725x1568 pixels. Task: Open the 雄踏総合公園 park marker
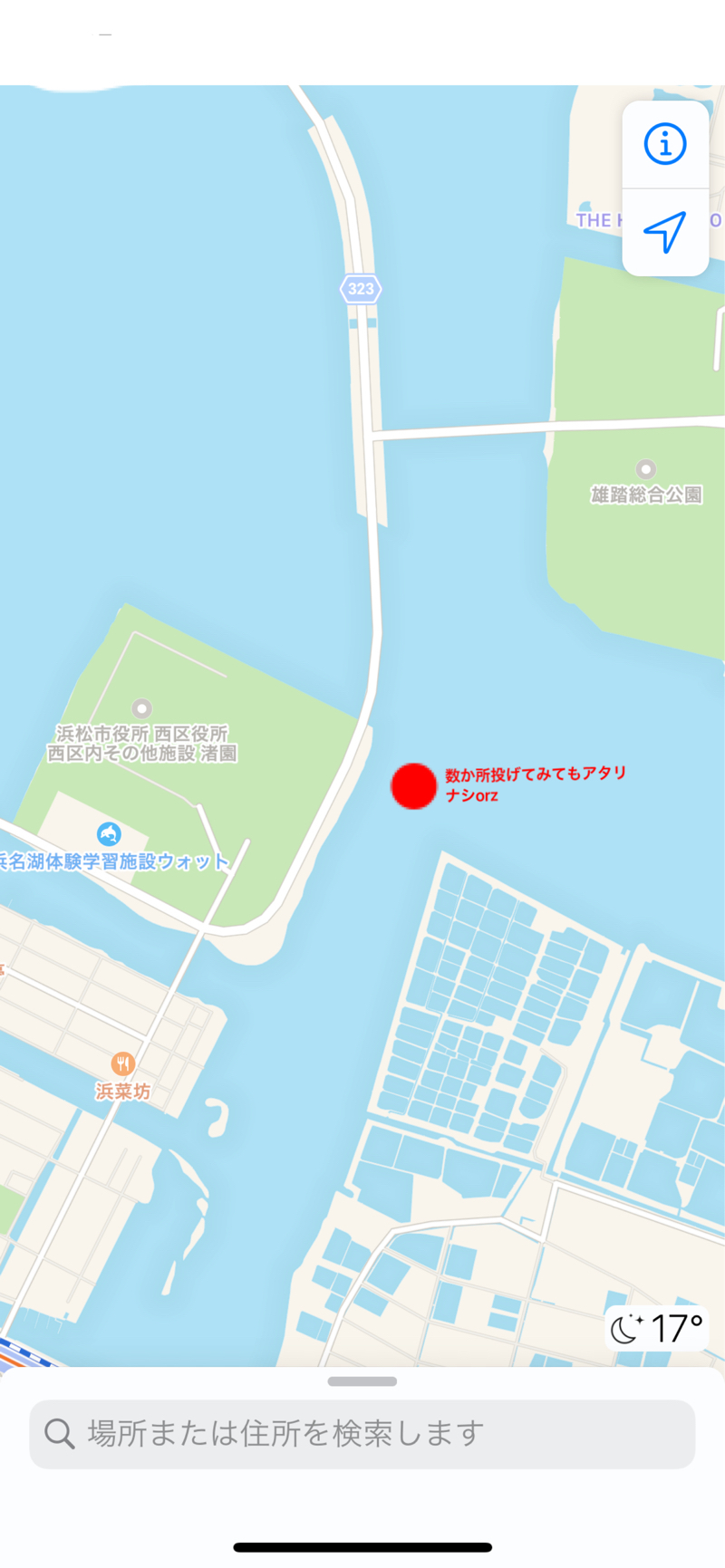click(646, 469)
